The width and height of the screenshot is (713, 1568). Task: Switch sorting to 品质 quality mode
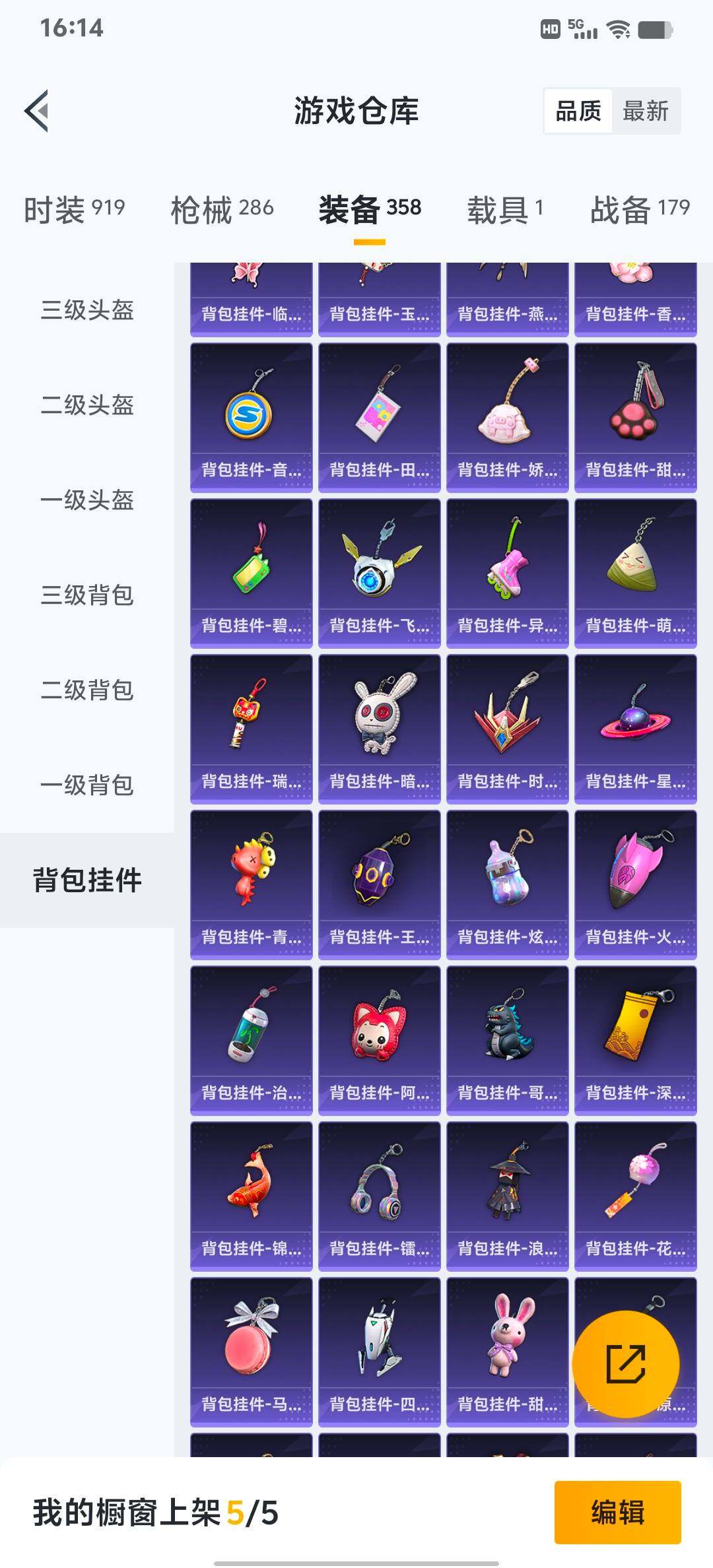click(578, 110)
